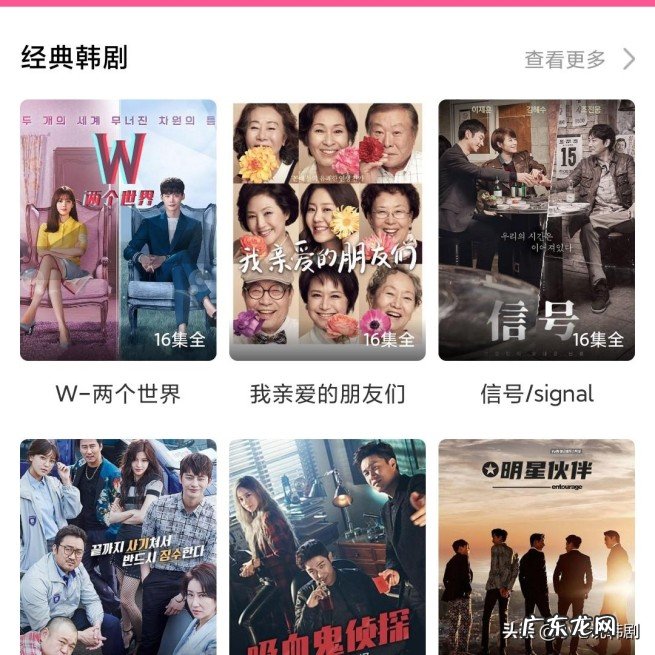This screenshot has height=655, width=655.
Task: Choose the 明星伙伴 entourage poster
Action: pyautogui.click(x=536, y=546)
